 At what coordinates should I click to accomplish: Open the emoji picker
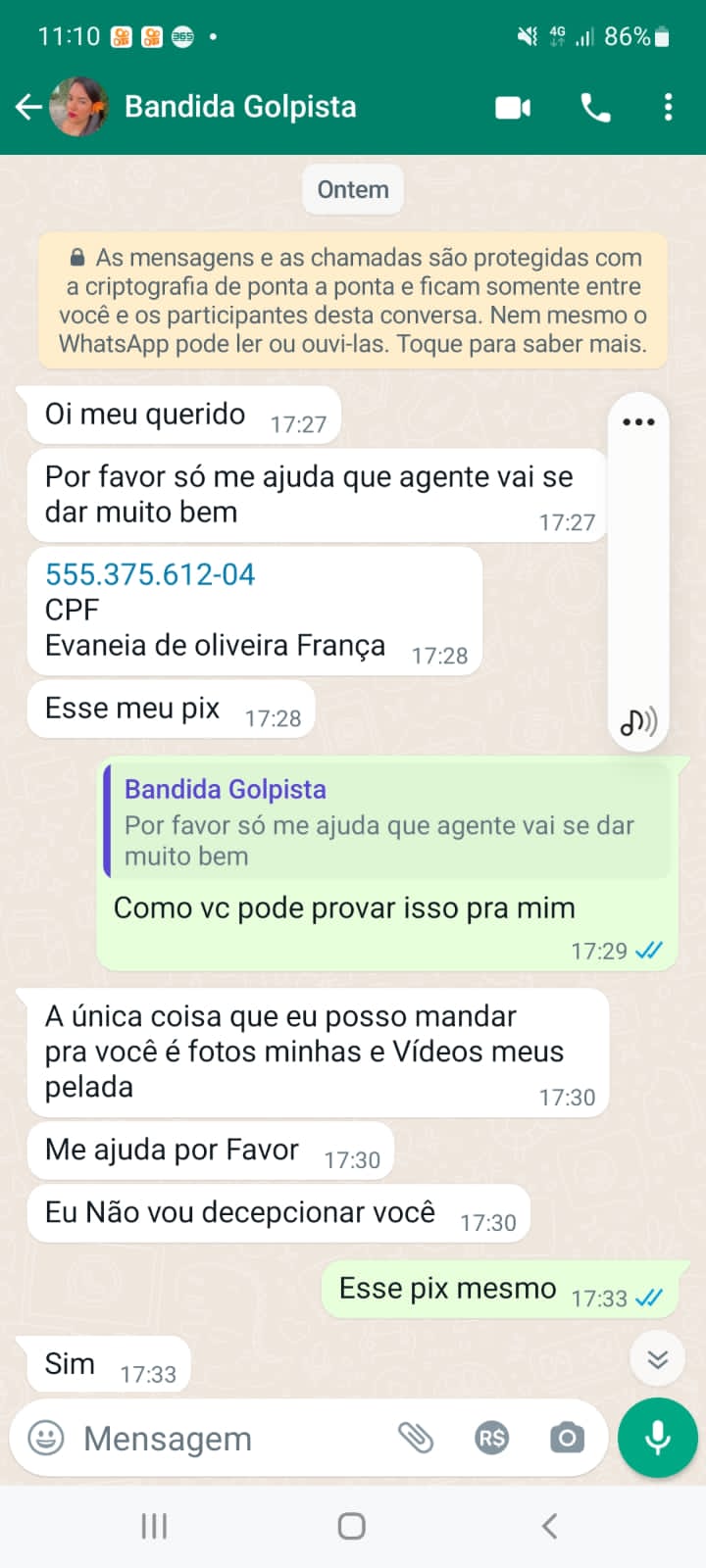(x=46, y=1438)
